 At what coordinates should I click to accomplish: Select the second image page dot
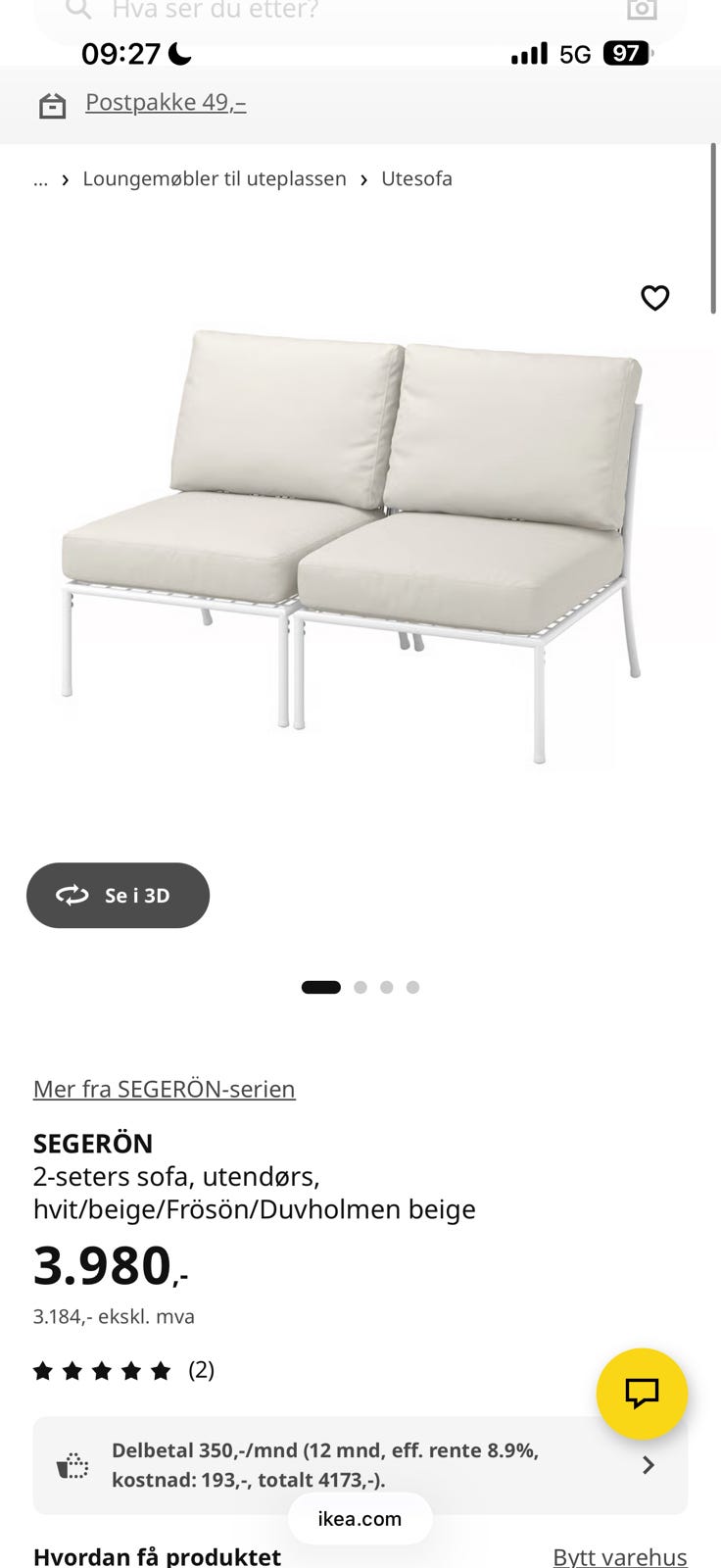point(360,987)
